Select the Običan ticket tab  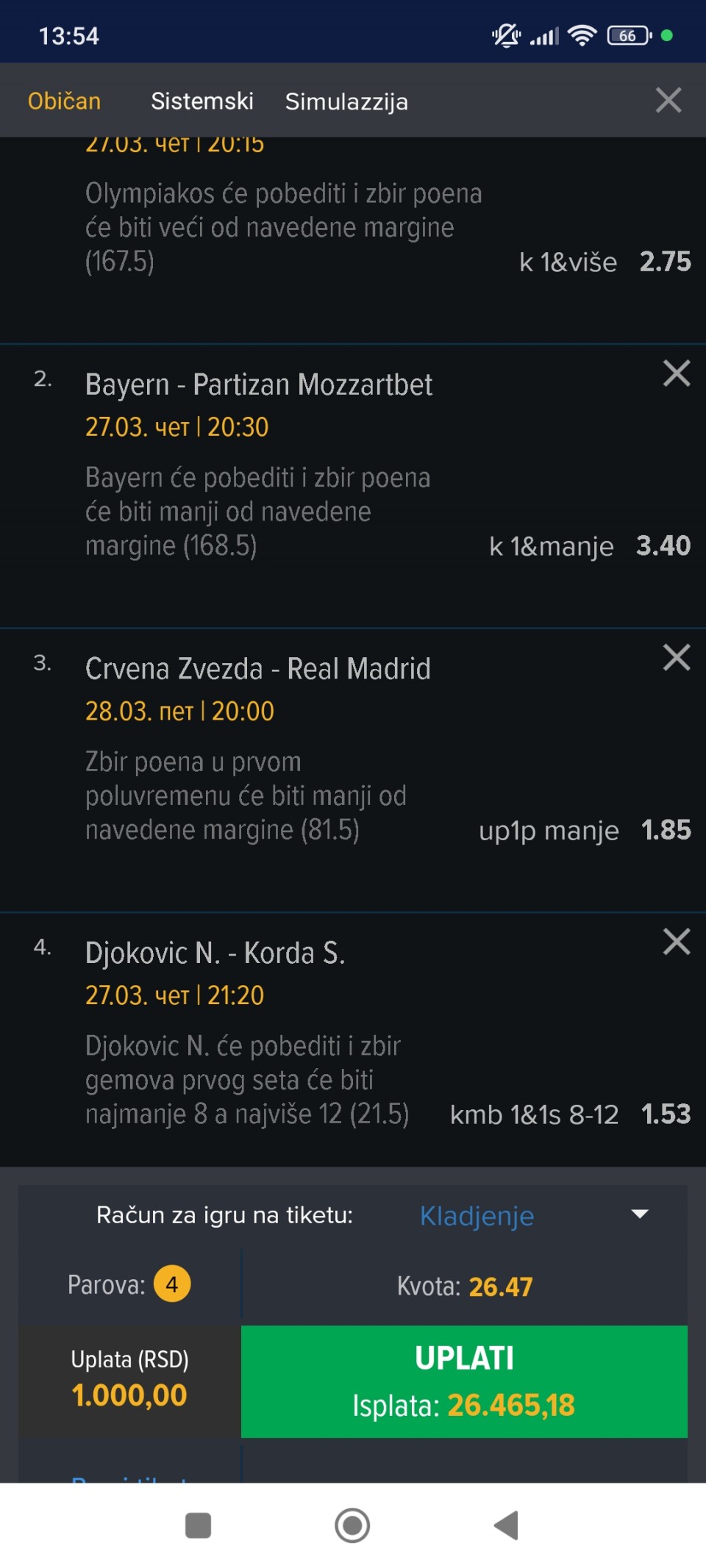click(65, 101)
